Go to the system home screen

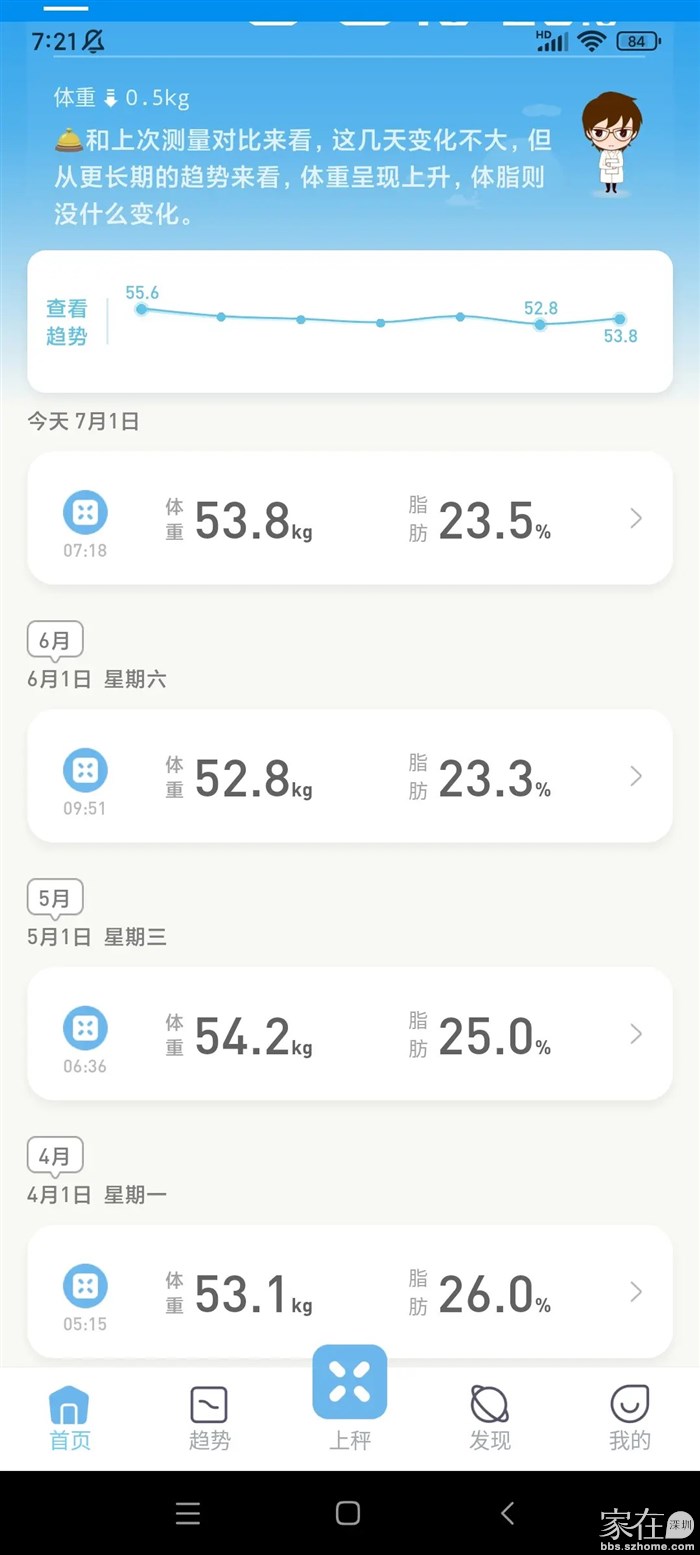tap(348, 1513)
